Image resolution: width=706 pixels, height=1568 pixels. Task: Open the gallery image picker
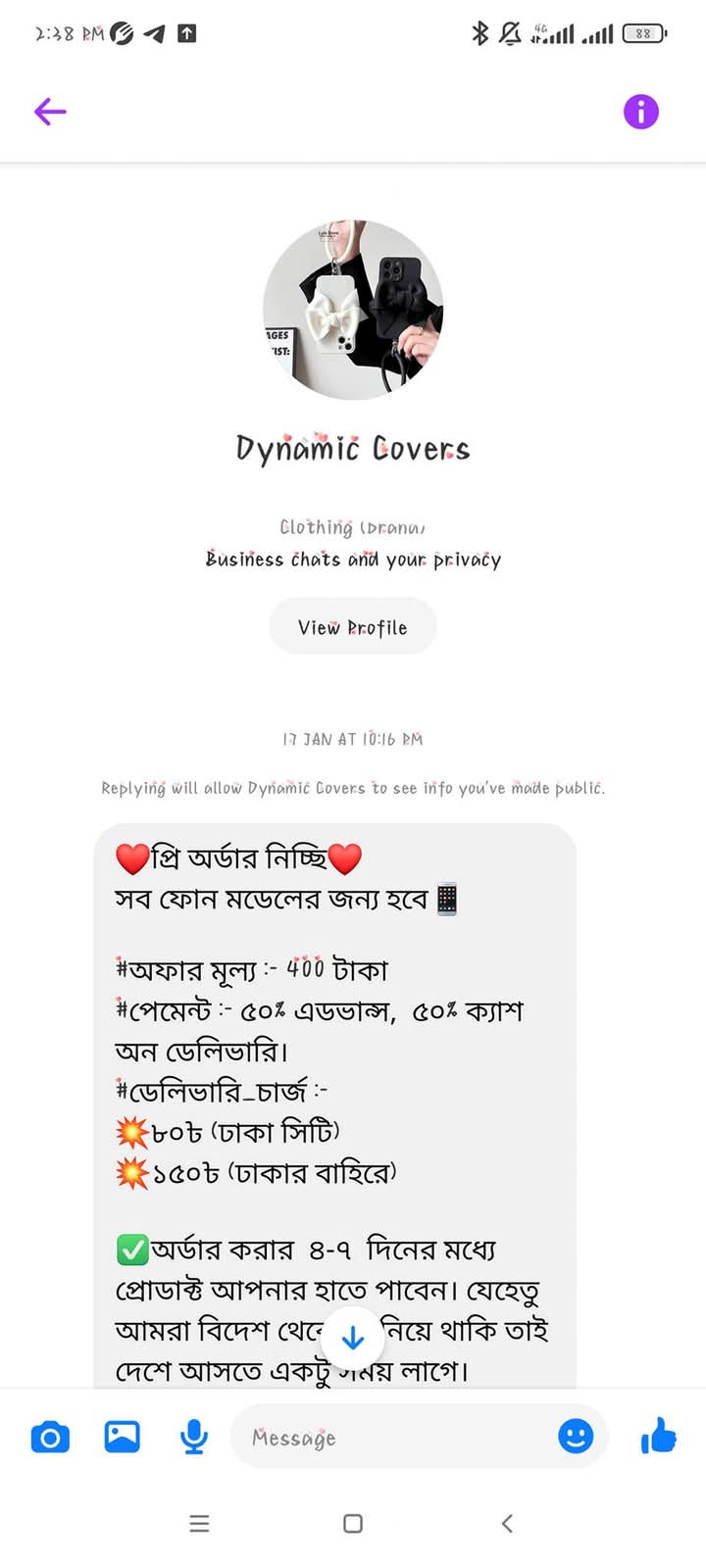pyautogui.click(x=123, y=1437)
